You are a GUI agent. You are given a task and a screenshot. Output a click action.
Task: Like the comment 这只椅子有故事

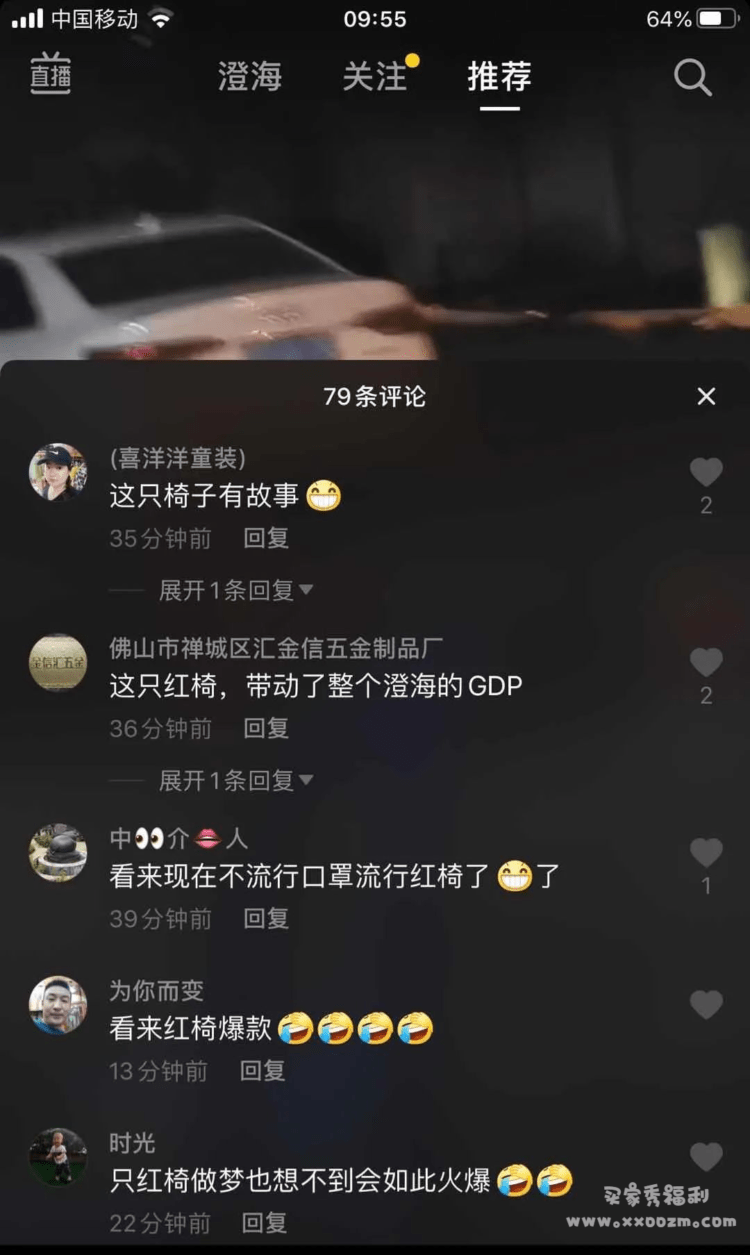[x=706, y=472]
